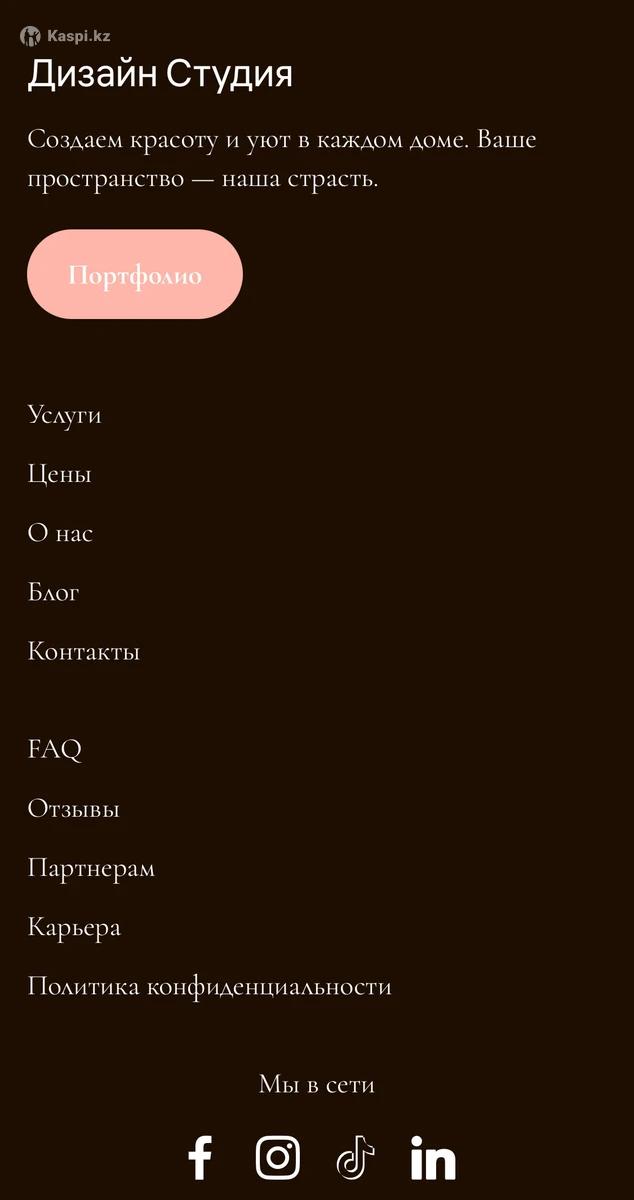
Task: Go to the Карьера page
Action: (75, 927)
